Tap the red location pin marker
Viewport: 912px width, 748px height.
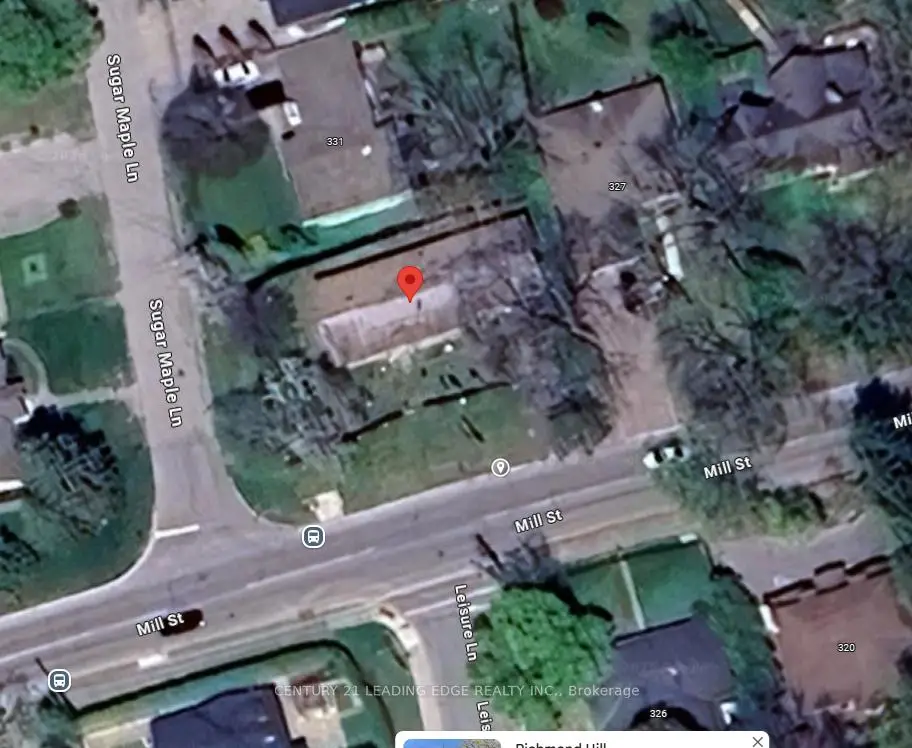click(x=410, y=283)
